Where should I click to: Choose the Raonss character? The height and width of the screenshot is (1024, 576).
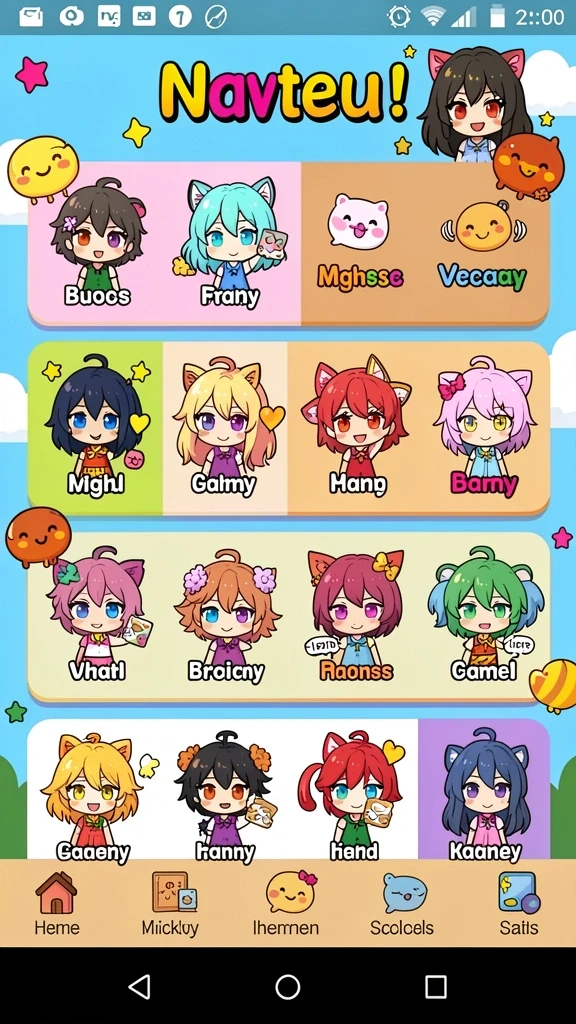[356, 615]
